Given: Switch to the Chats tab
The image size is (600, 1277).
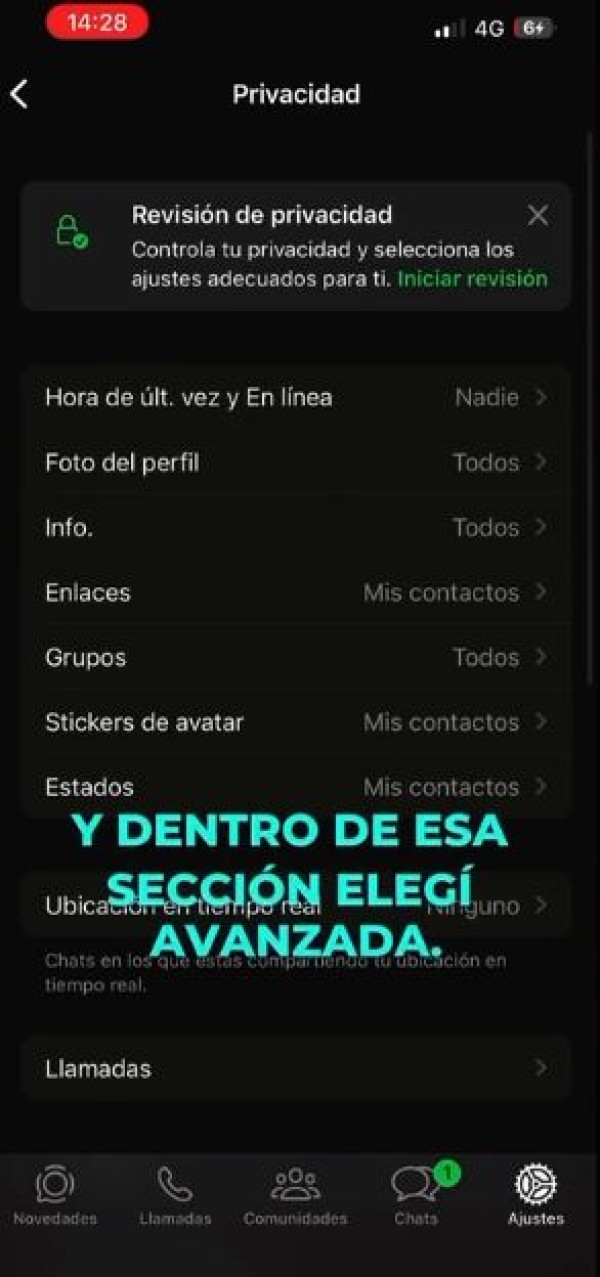Looking at the screenshot, I should click(x=415, y=1196).
